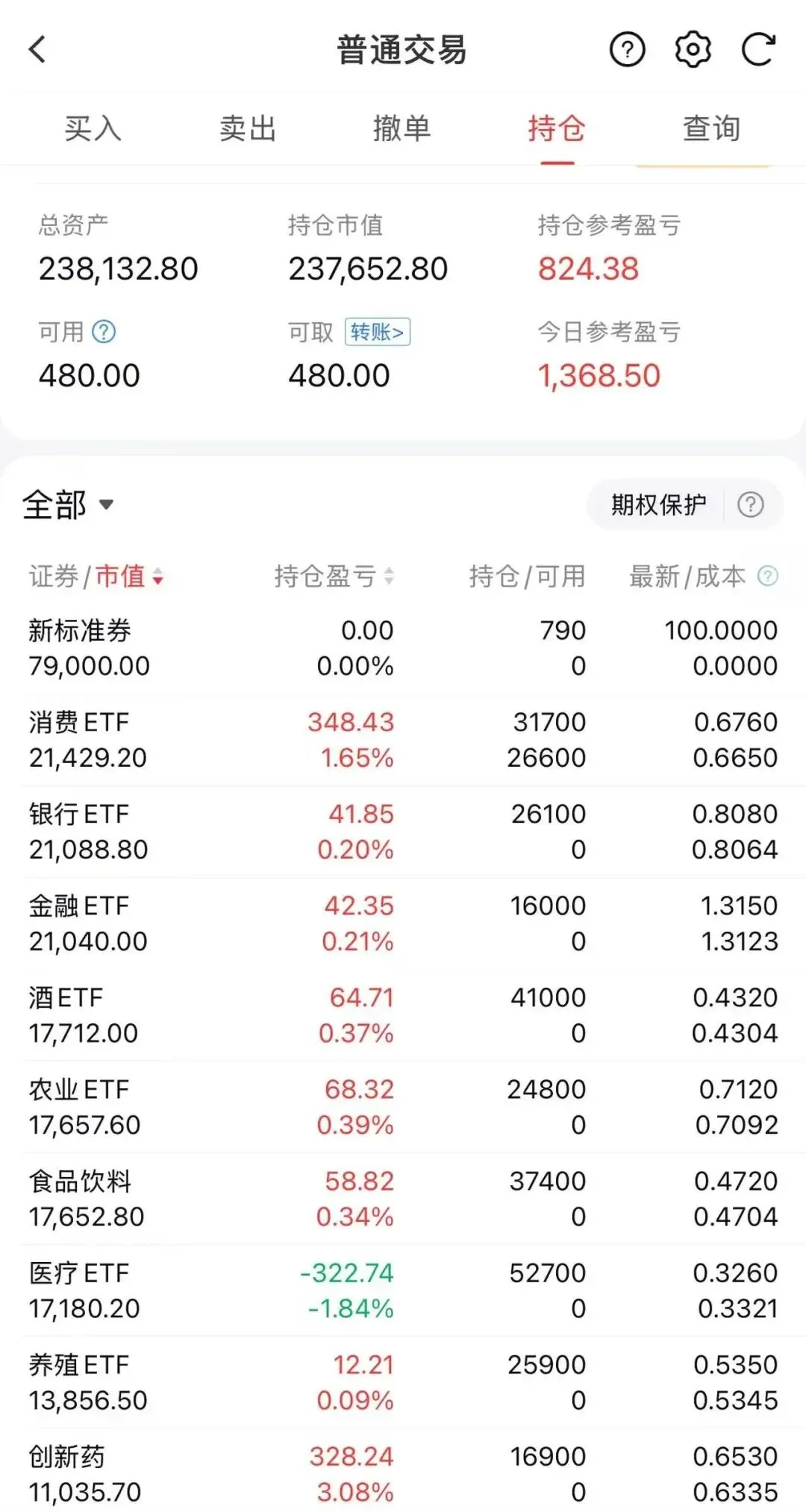Open the 医疗ETF holding row
Screen dimensions: 806x1512
[403, 1290]
